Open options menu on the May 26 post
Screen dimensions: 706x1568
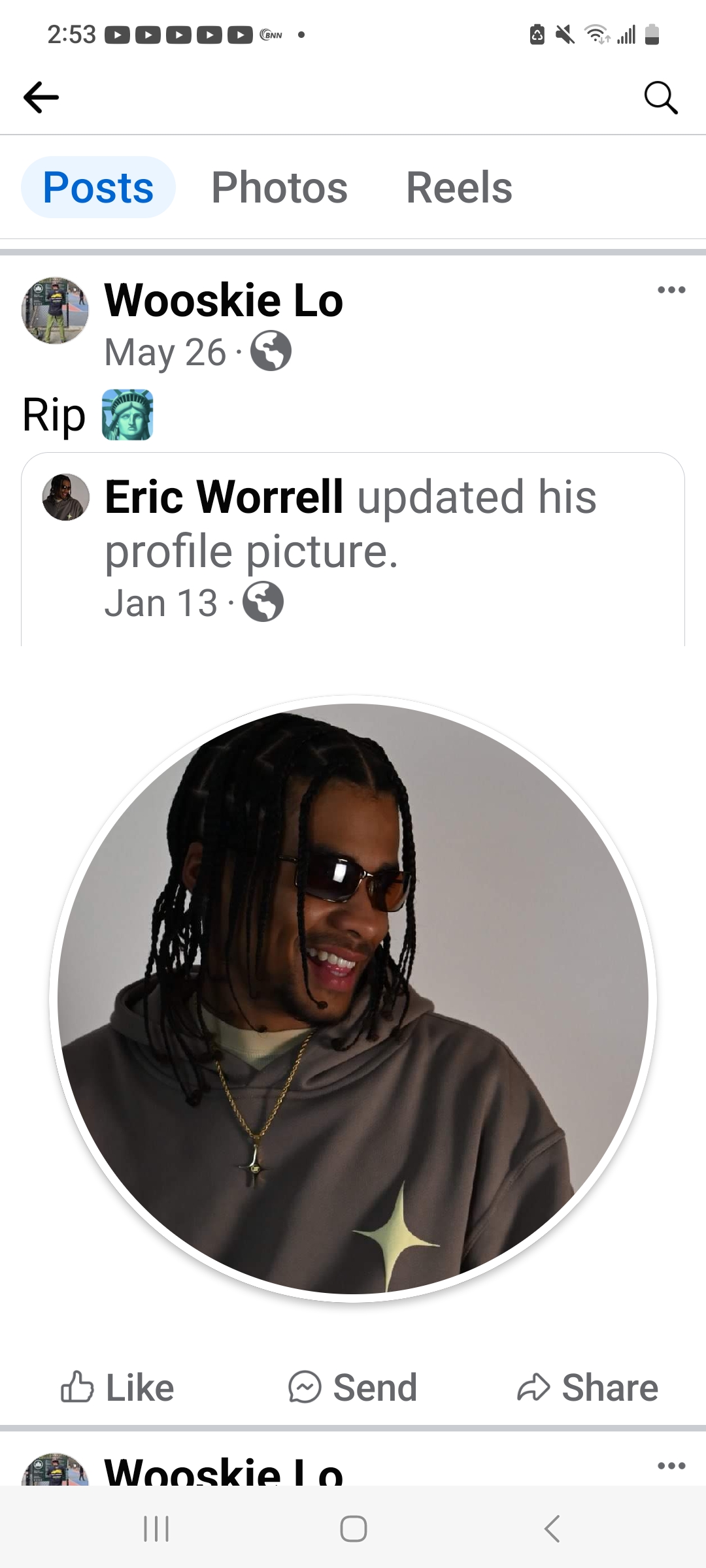click(671, 290)
